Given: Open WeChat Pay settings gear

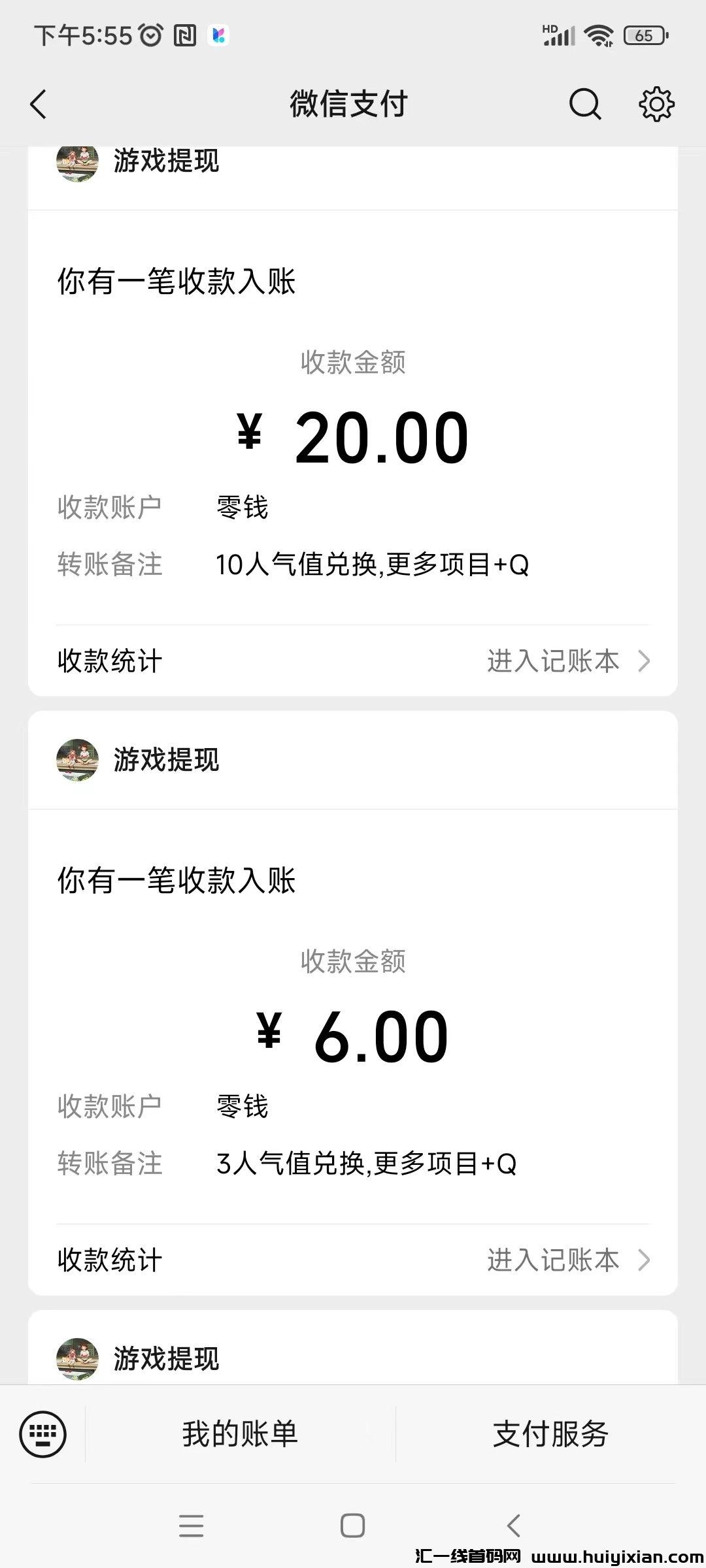Looking at the screenshot, I should click(x=656, y=103).
